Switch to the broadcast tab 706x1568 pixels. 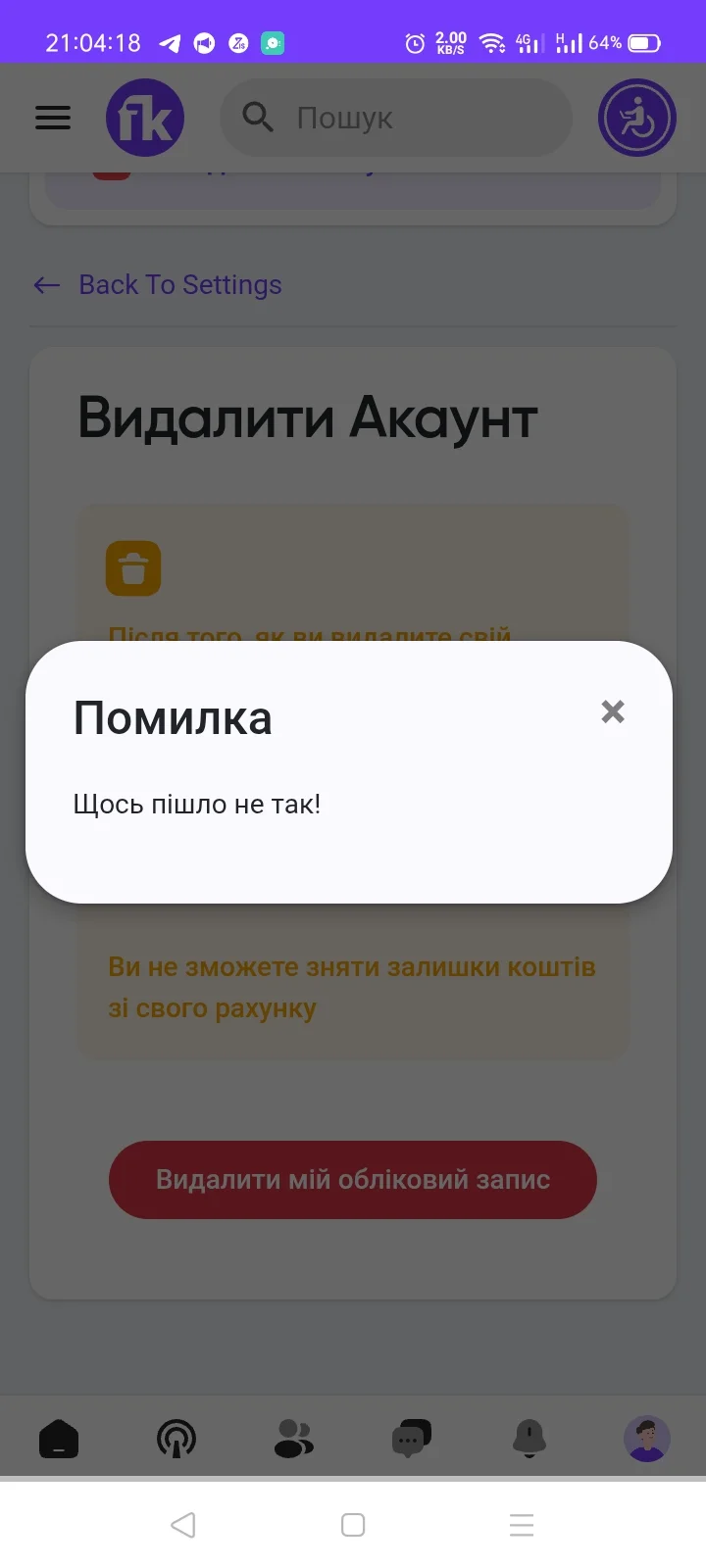click(x=176, y=1439)
